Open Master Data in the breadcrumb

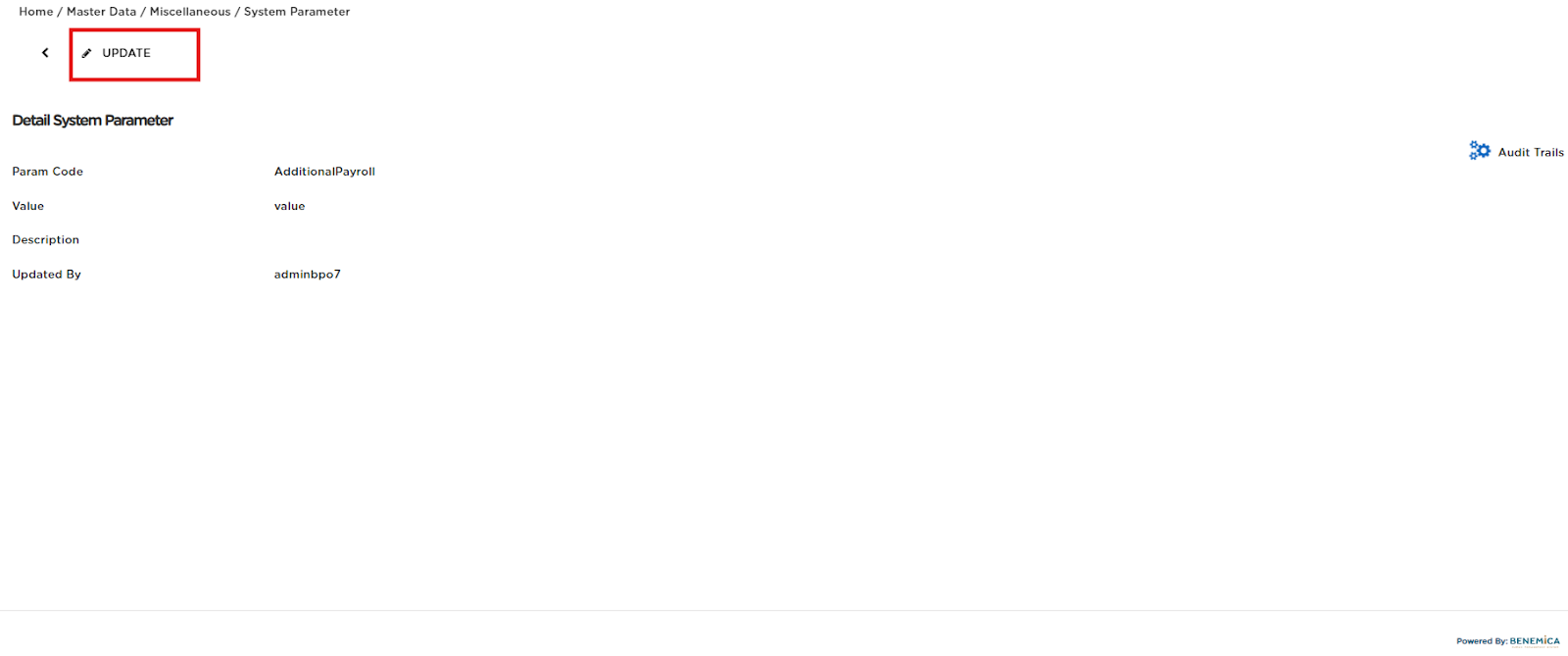101,12
